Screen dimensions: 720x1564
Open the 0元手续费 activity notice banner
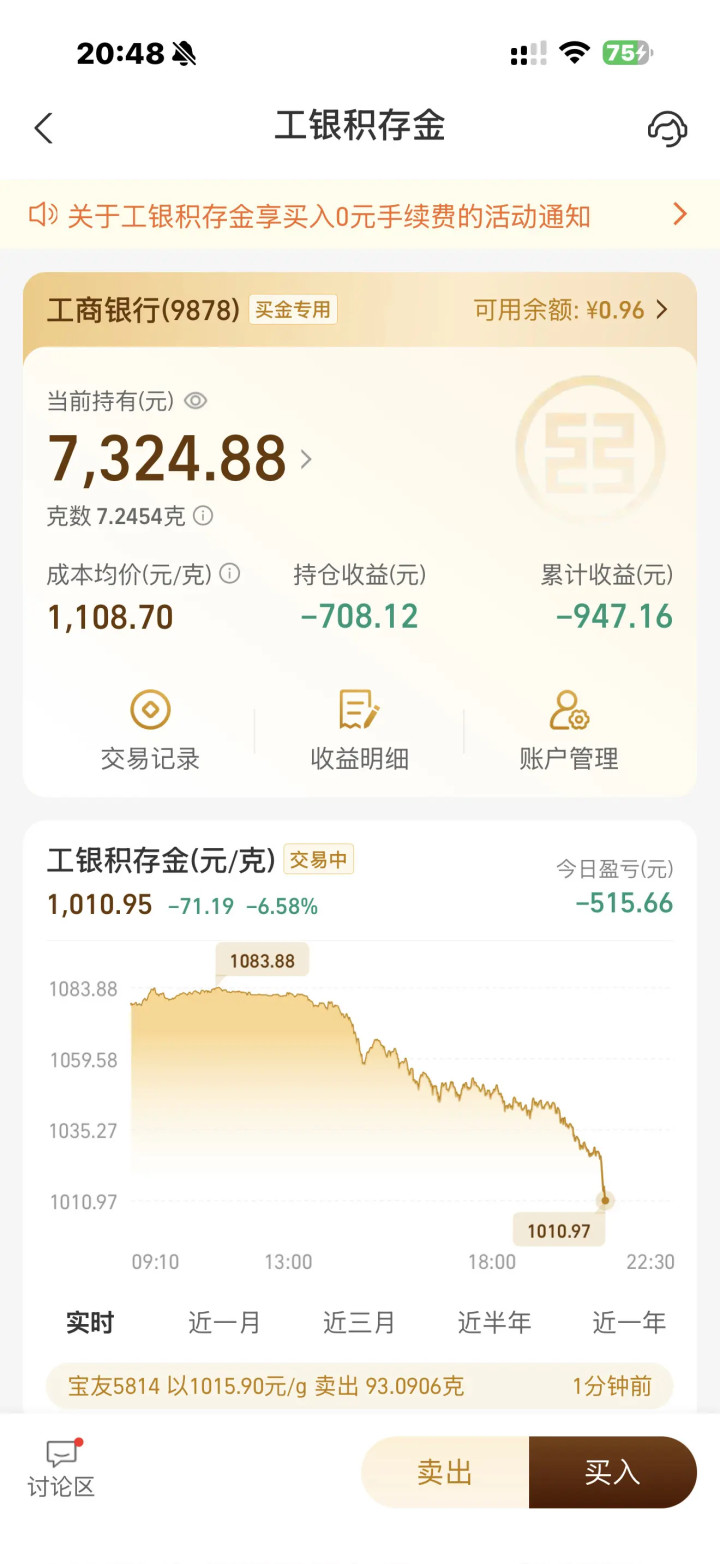pos(360,215)
